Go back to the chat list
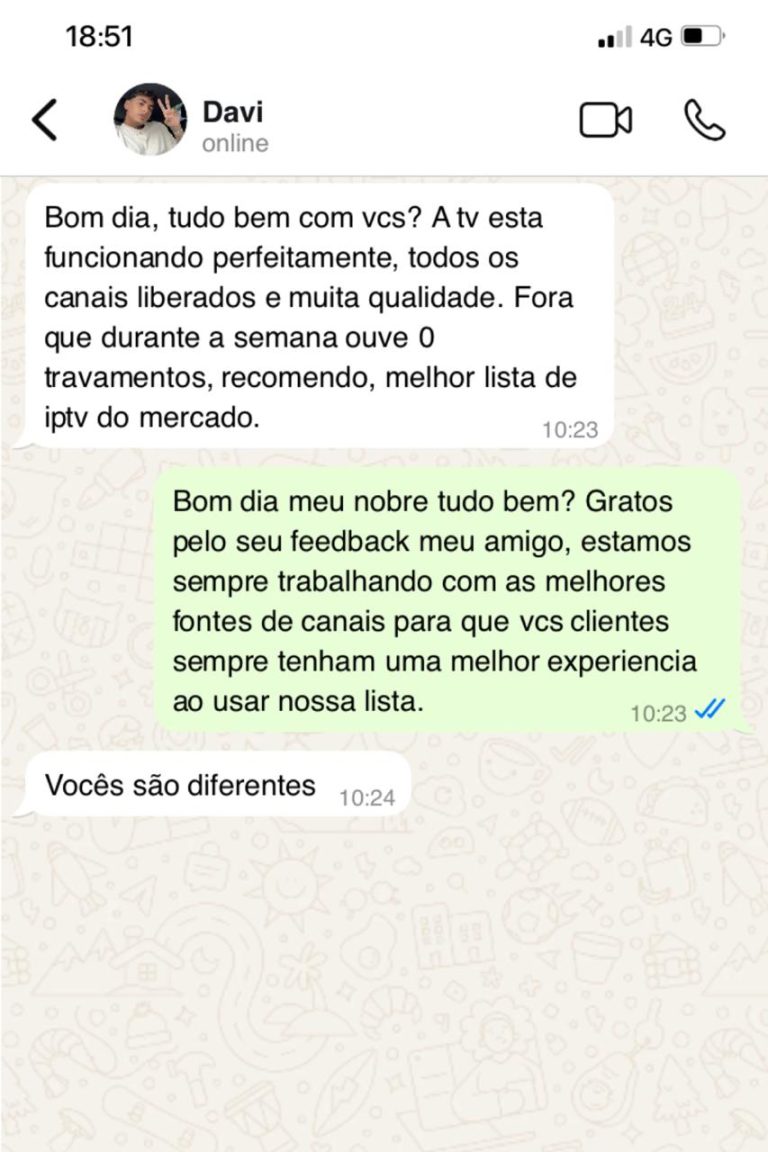The image size is (768, 1152). [x=45, y=120]
